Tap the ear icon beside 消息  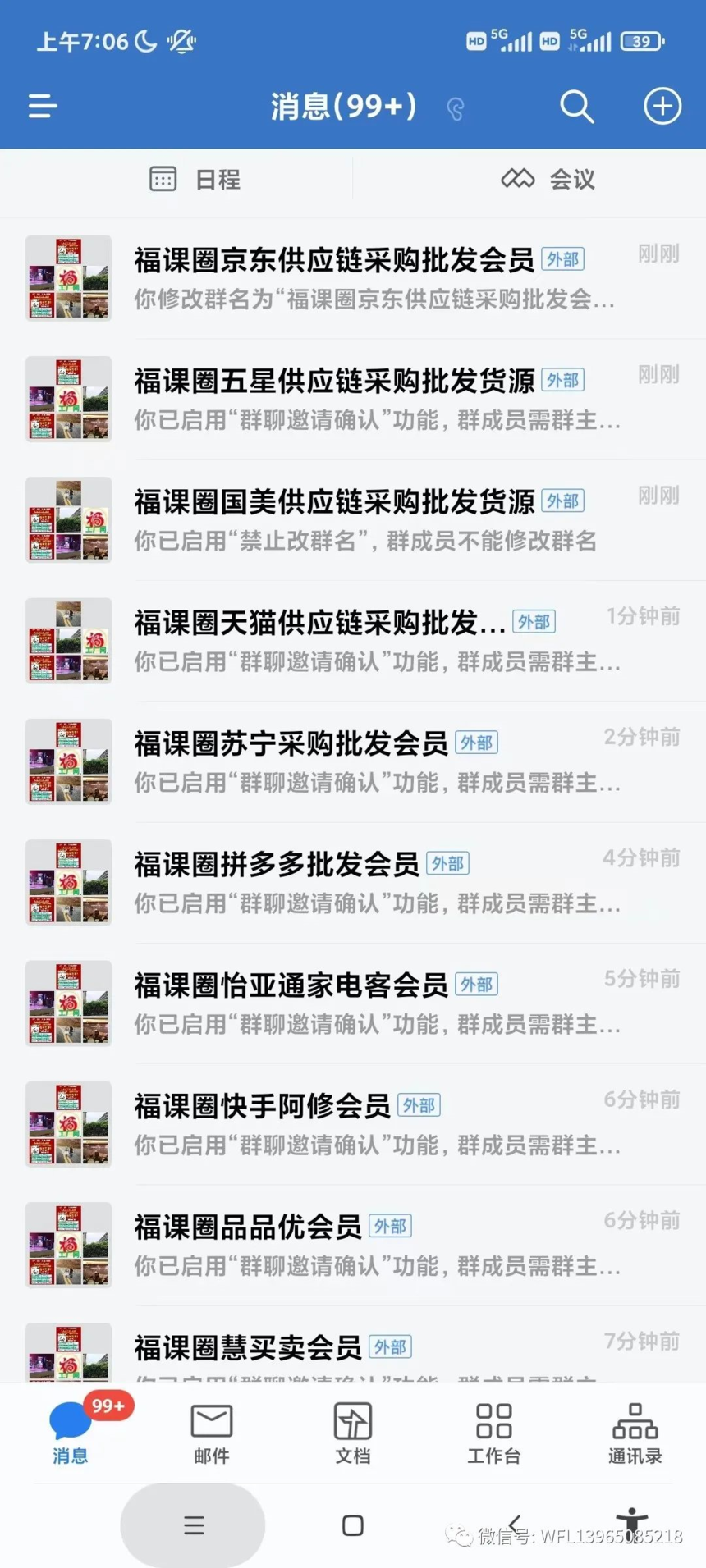[456, 109]
